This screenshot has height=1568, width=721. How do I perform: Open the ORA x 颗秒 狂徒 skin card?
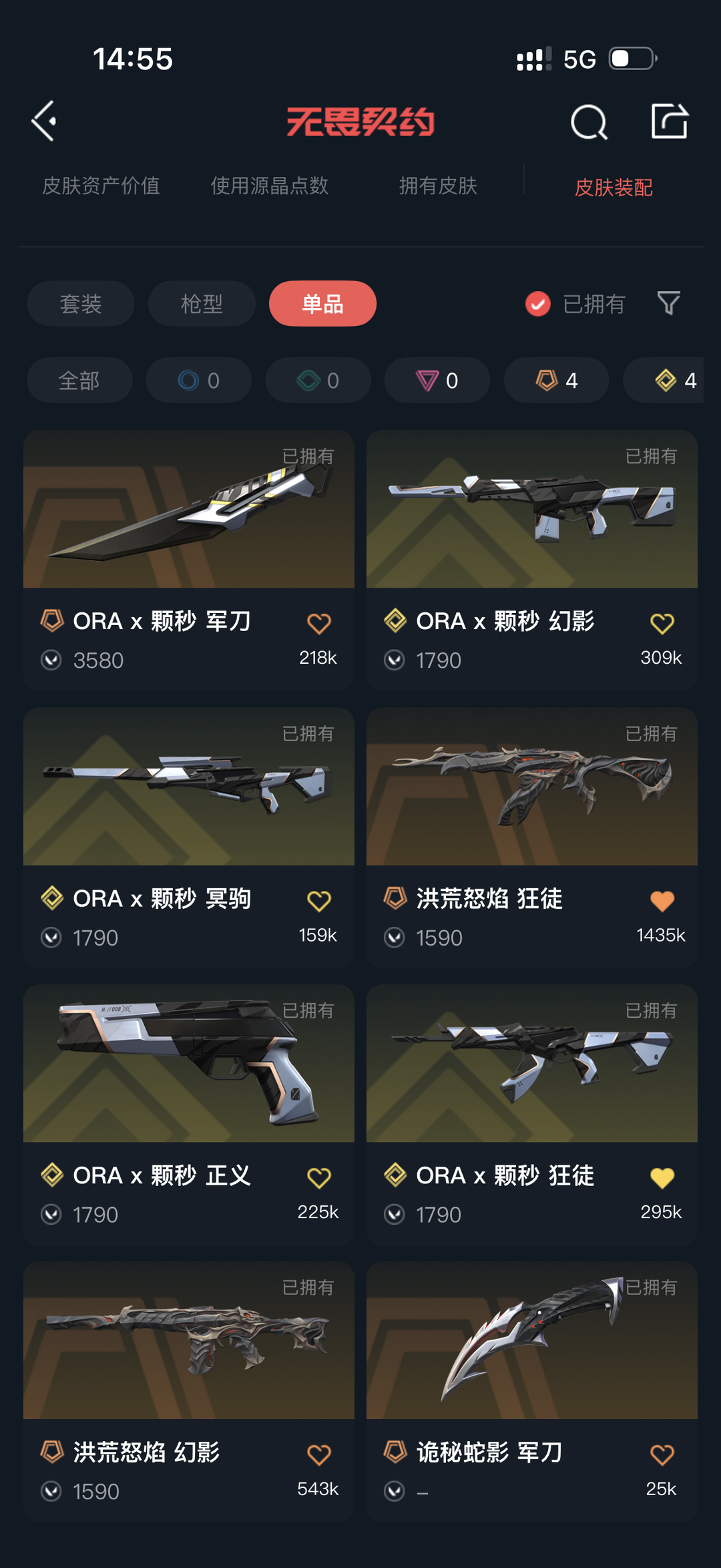click(x=532, y=1115)
